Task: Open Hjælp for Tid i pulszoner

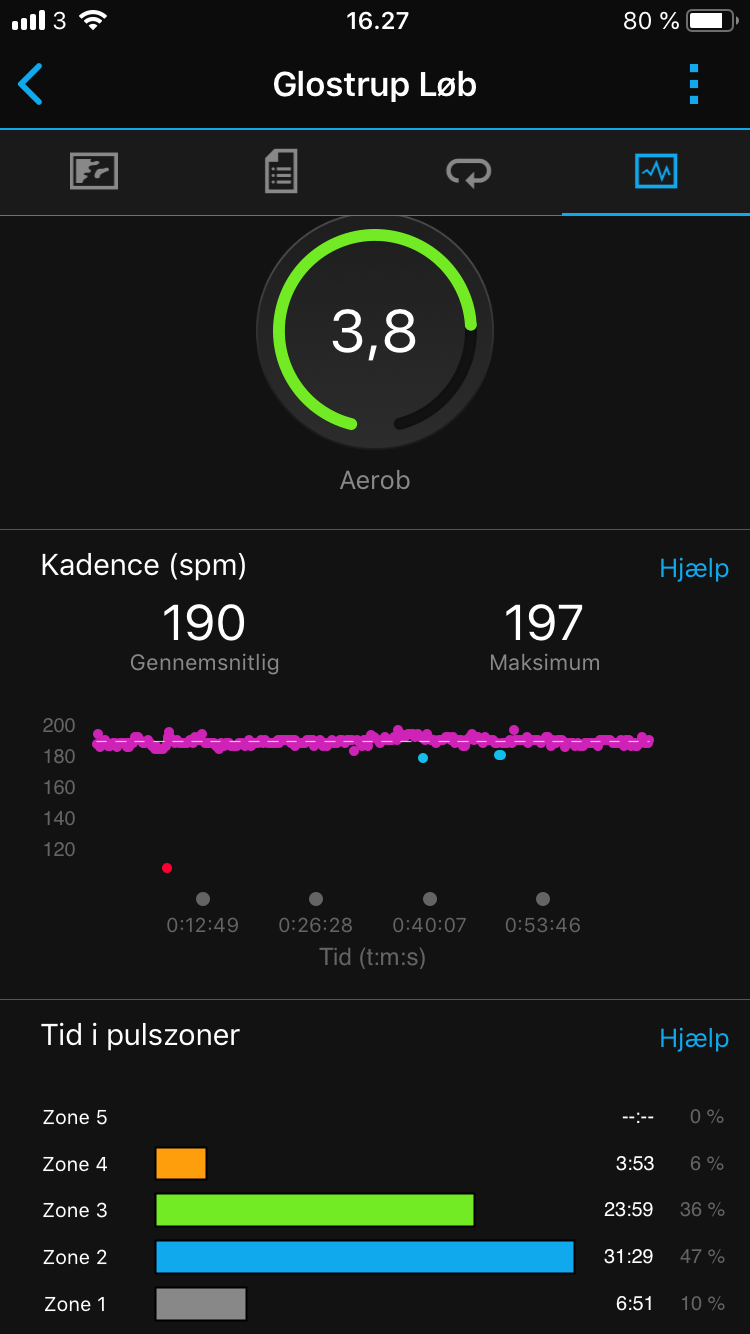Action: tap(693, 1038)
